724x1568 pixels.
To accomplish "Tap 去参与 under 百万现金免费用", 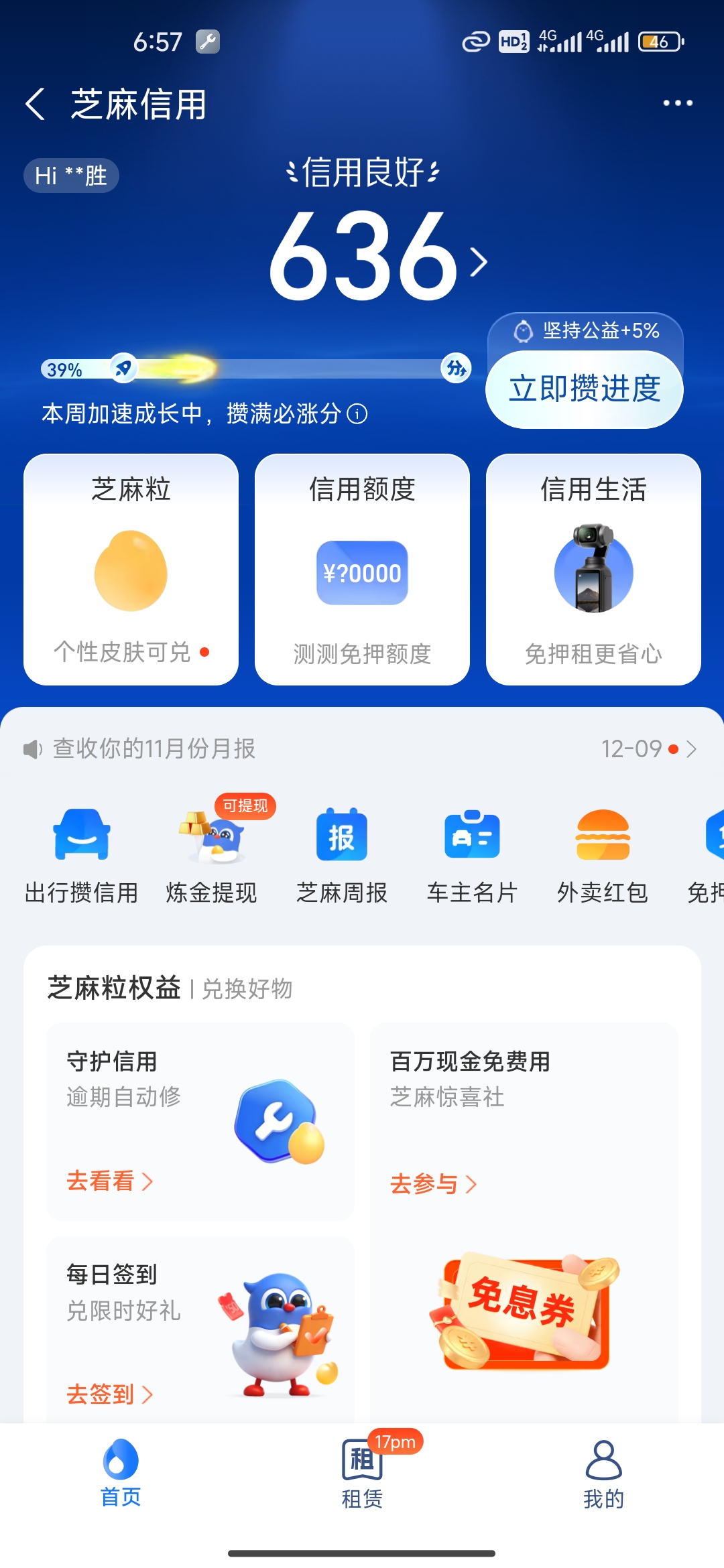I will pyautogui.click(x=433, y=1184).
